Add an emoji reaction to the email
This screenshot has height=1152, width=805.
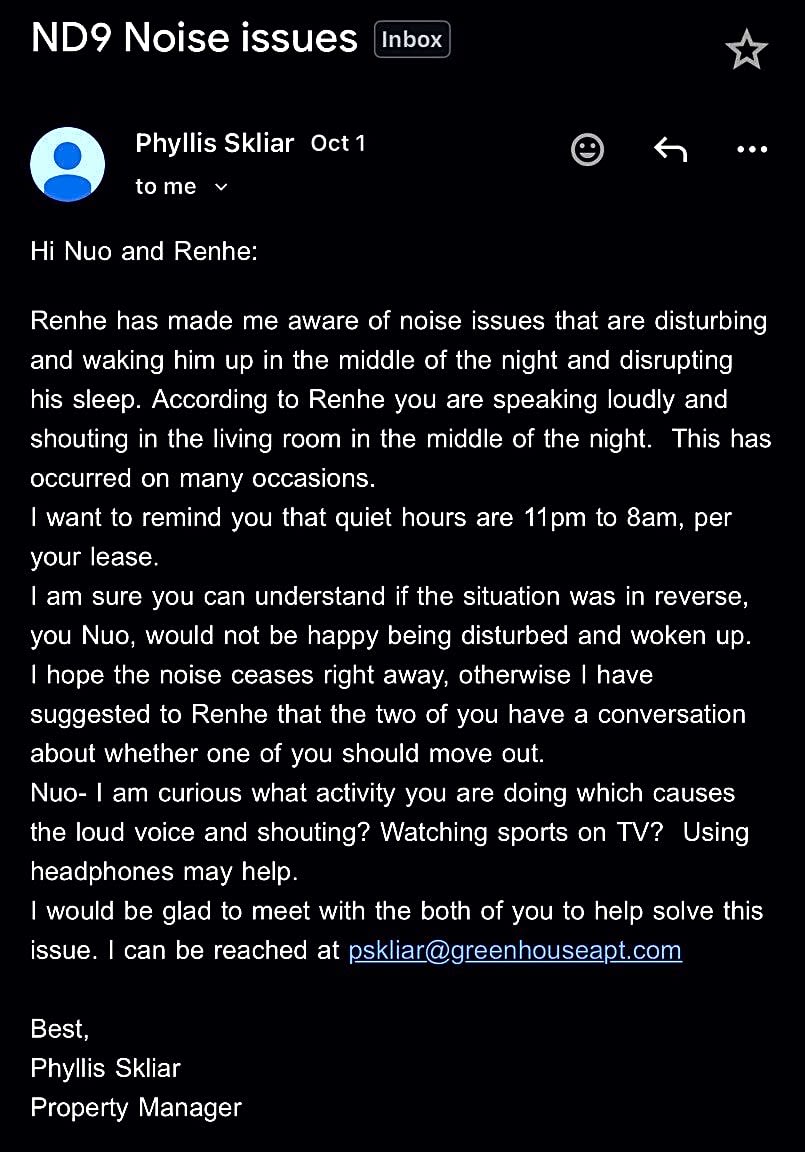click(587, 150)
